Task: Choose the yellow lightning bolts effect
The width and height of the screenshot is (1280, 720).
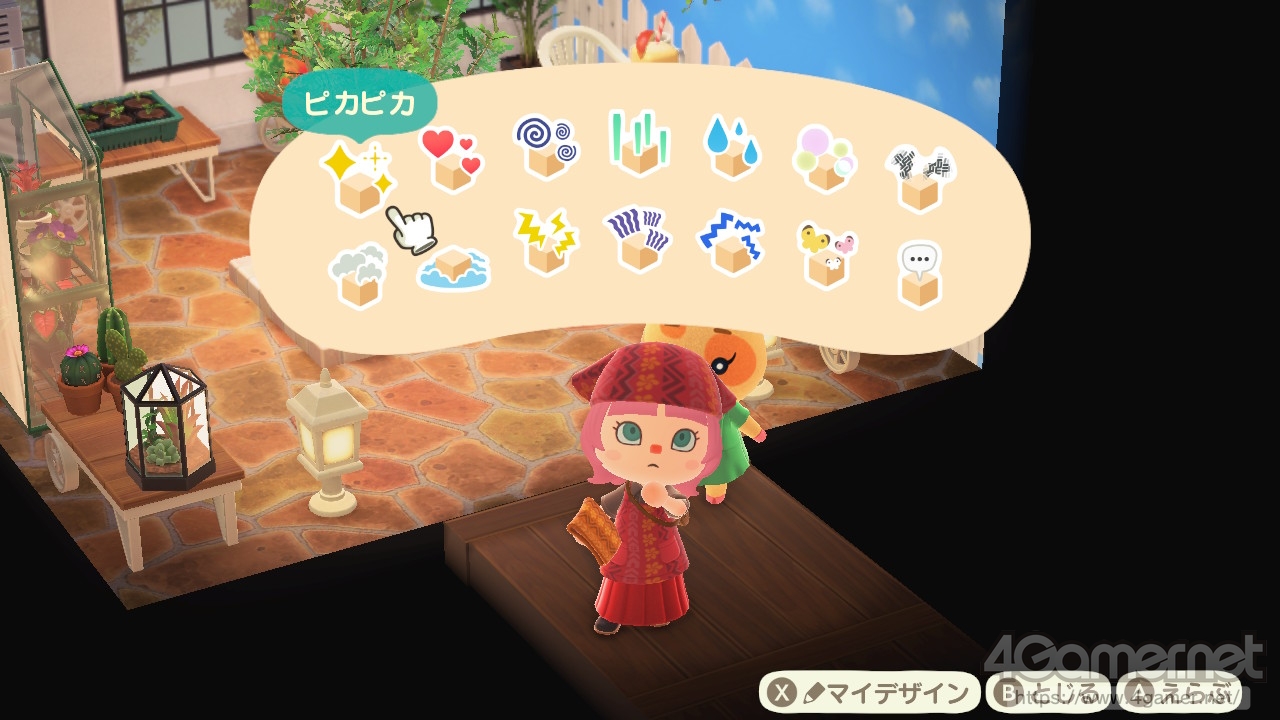Action: click(545, 241)
